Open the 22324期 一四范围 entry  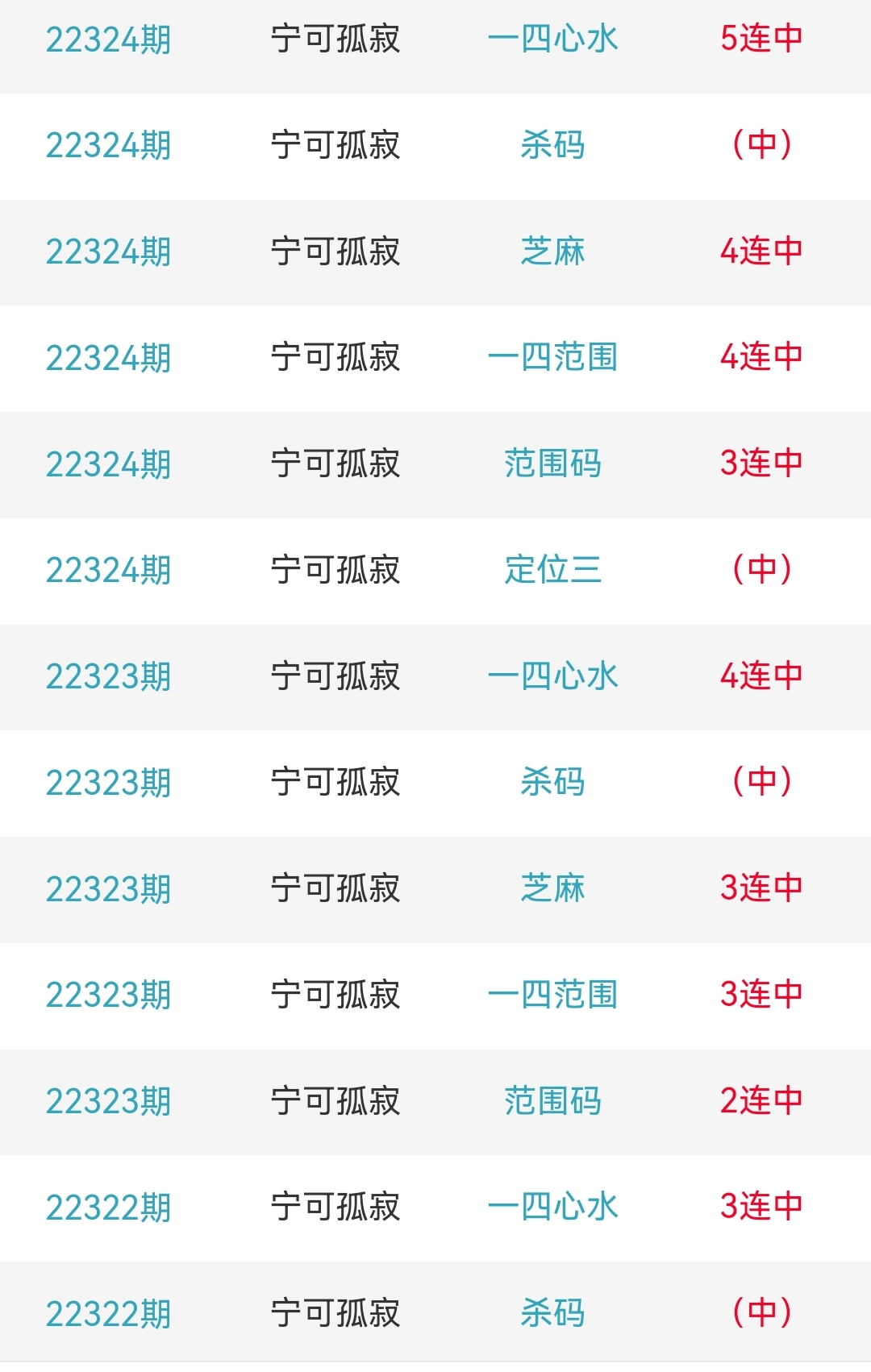(552, 357)
